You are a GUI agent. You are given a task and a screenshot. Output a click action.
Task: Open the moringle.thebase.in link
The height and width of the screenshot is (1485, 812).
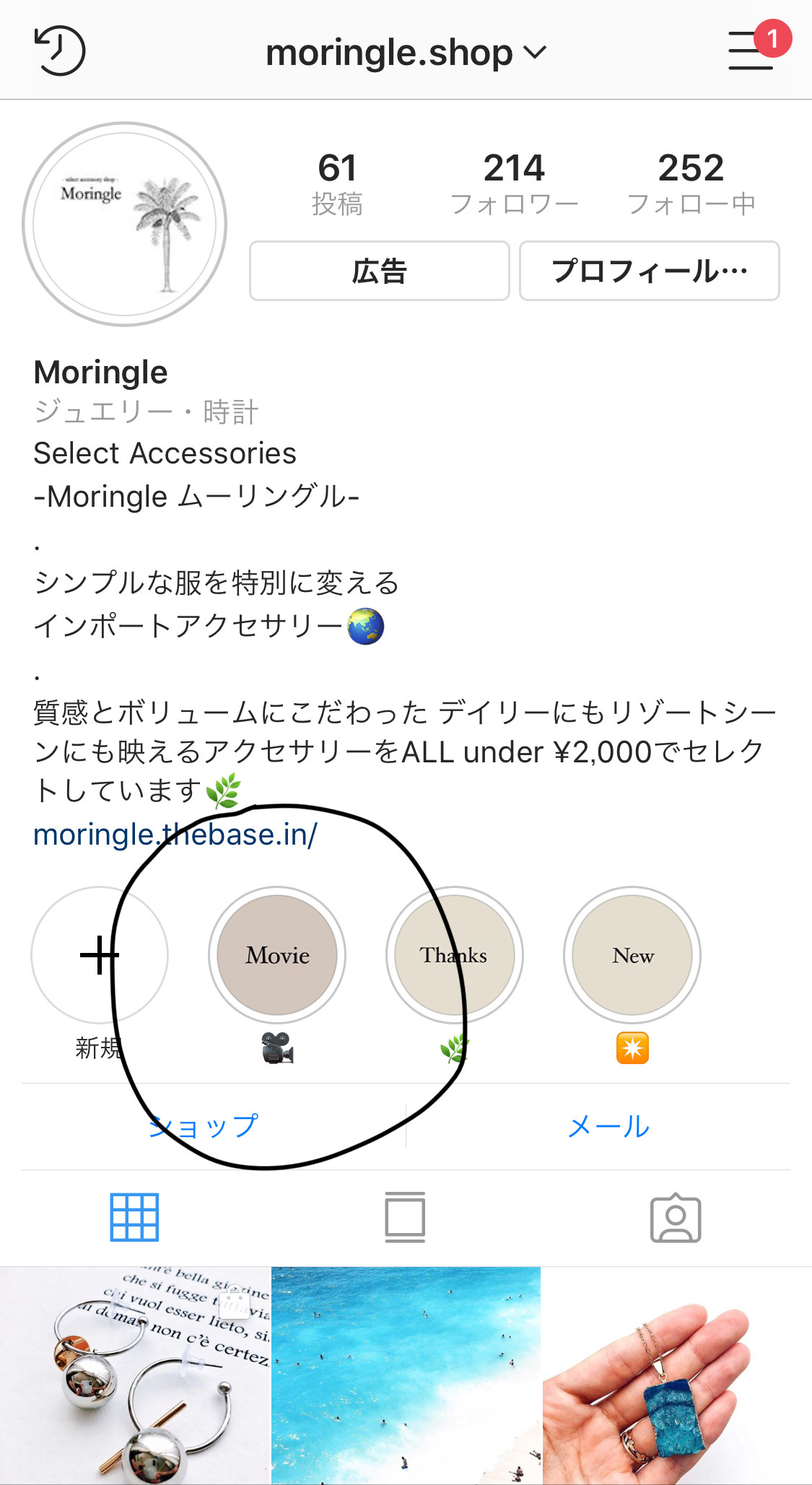click(x=175, y=835)
